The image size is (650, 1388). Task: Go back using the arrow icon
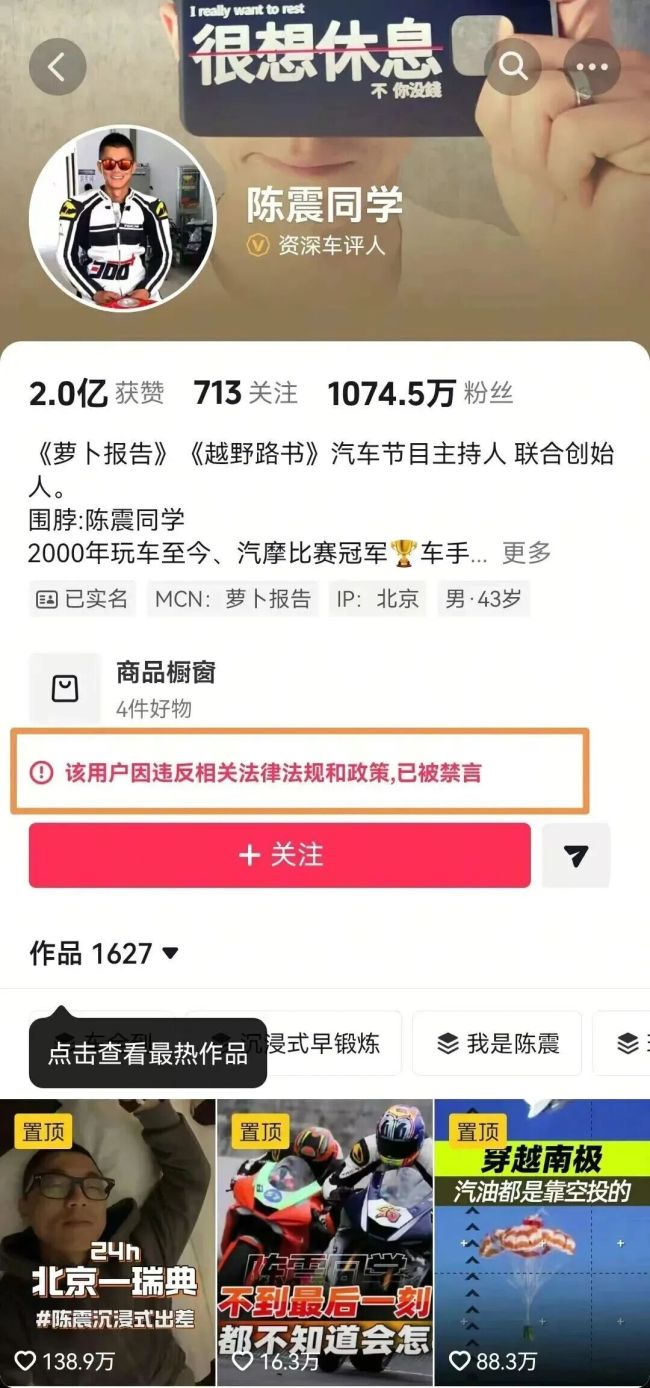click(x=57, y=67)
